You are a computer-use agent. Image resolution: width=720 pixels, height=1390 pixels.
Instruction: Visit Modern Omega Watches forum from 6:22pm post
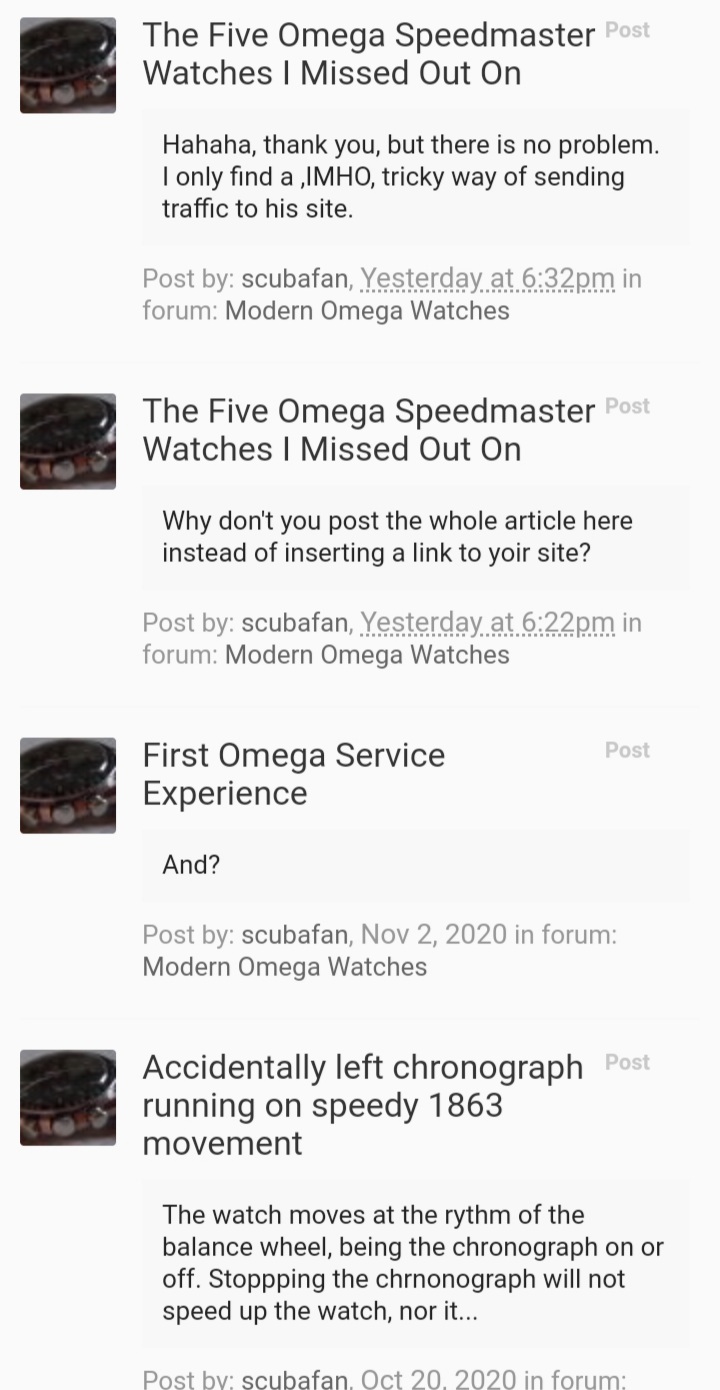tap(367, 655)
